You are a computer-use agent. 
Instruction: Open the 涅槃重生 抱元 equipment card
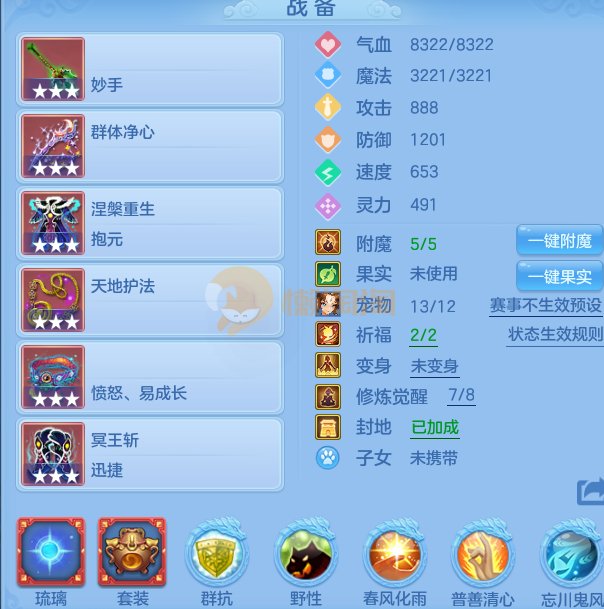[x=150, y=223]
